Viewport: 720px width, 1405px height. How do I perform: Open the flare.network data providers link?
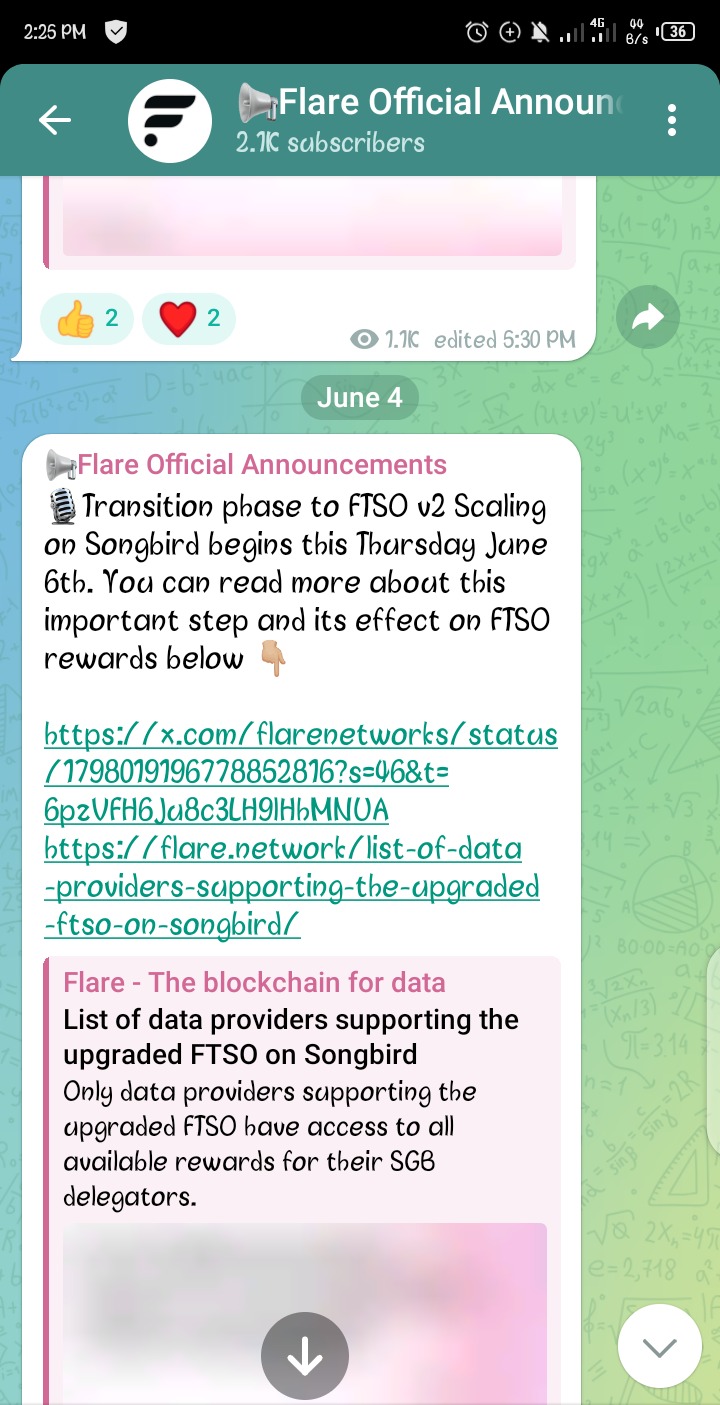click(x=292, y=887)
